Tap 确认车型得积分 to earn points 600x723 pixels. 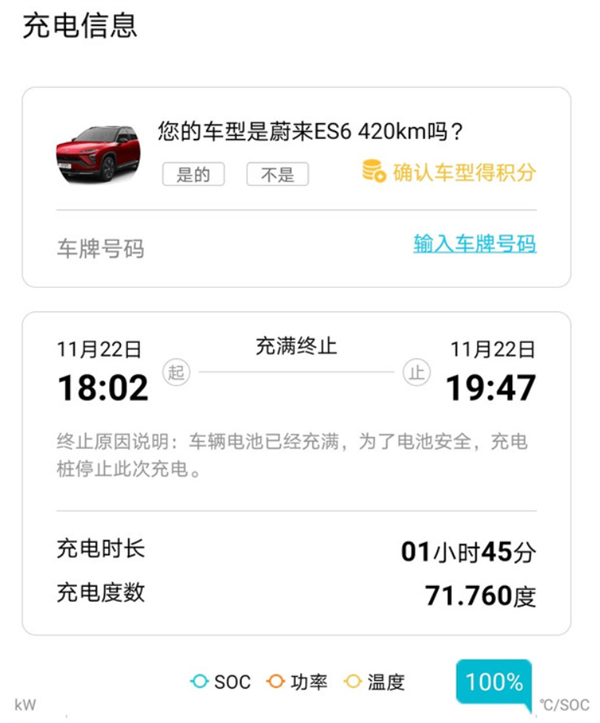point(449,171)
